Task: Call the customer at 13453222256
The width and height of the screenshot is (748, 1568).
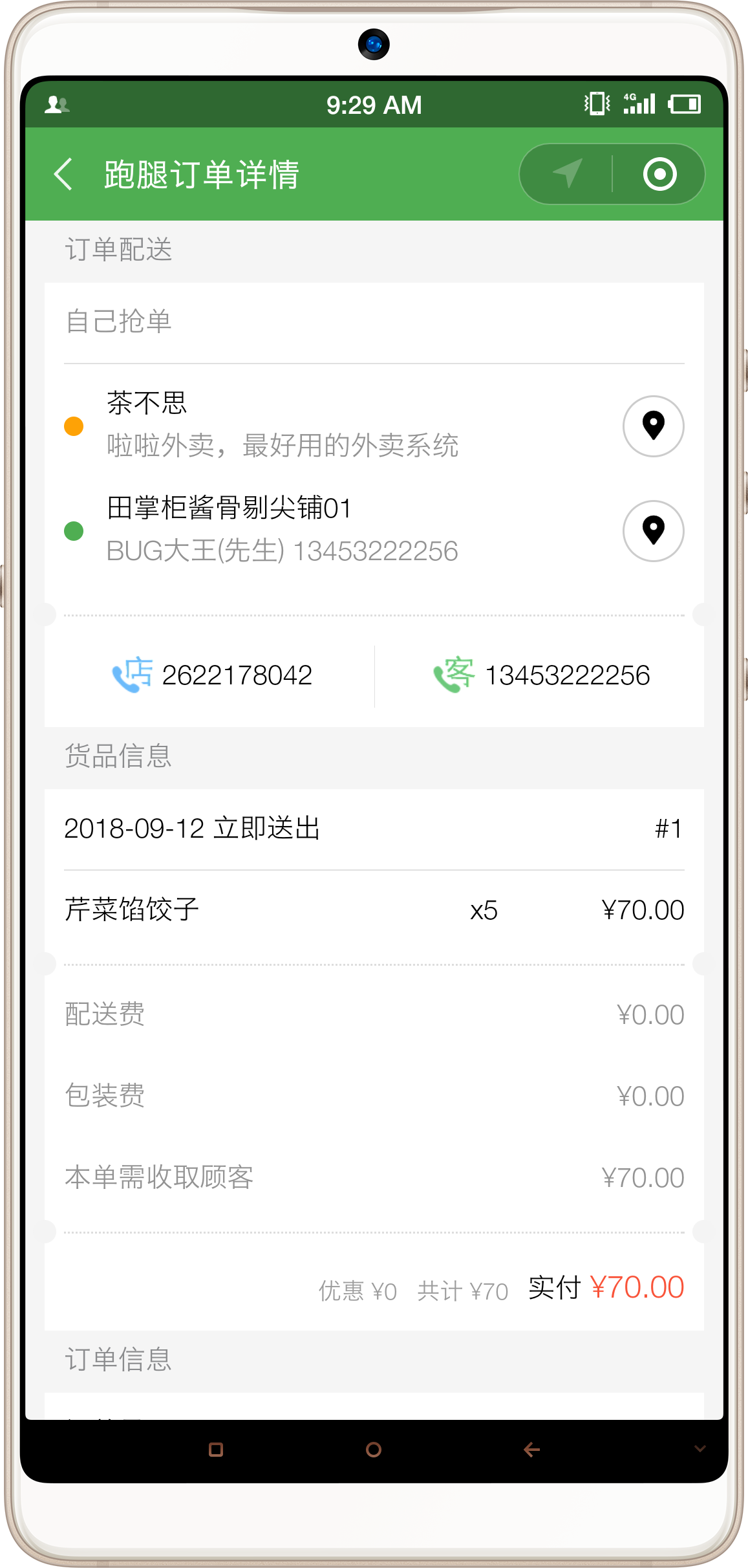Action: pyautogui.click(x=542, y=675)
